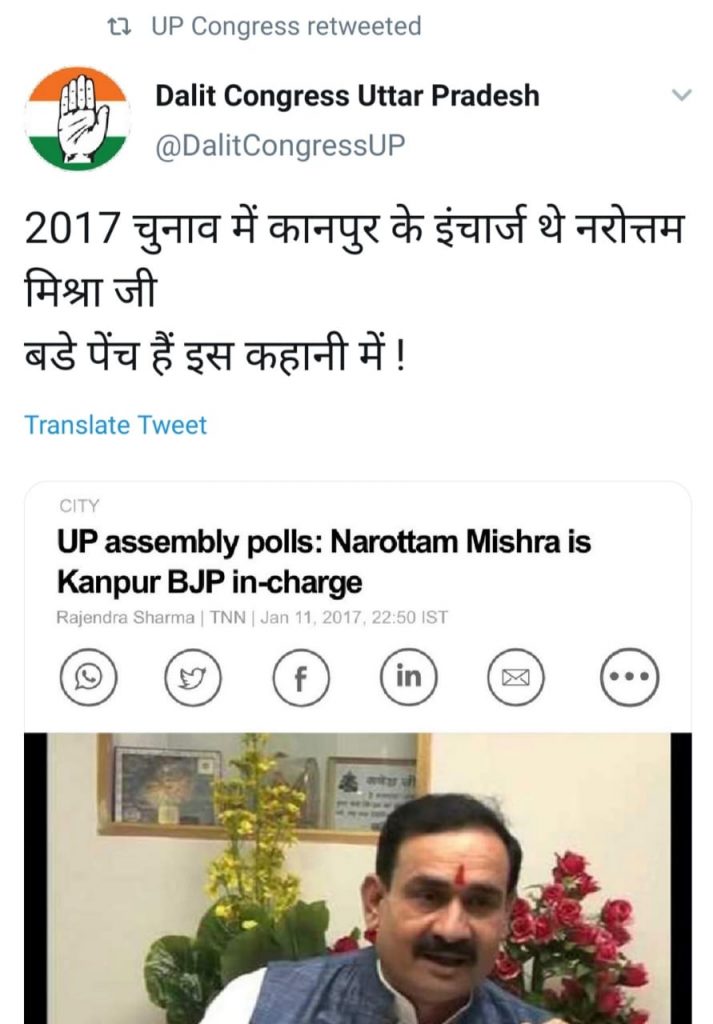View the Dalit Congress Uttar Pradesh account name
The image size is (713, 1024).
347,96
